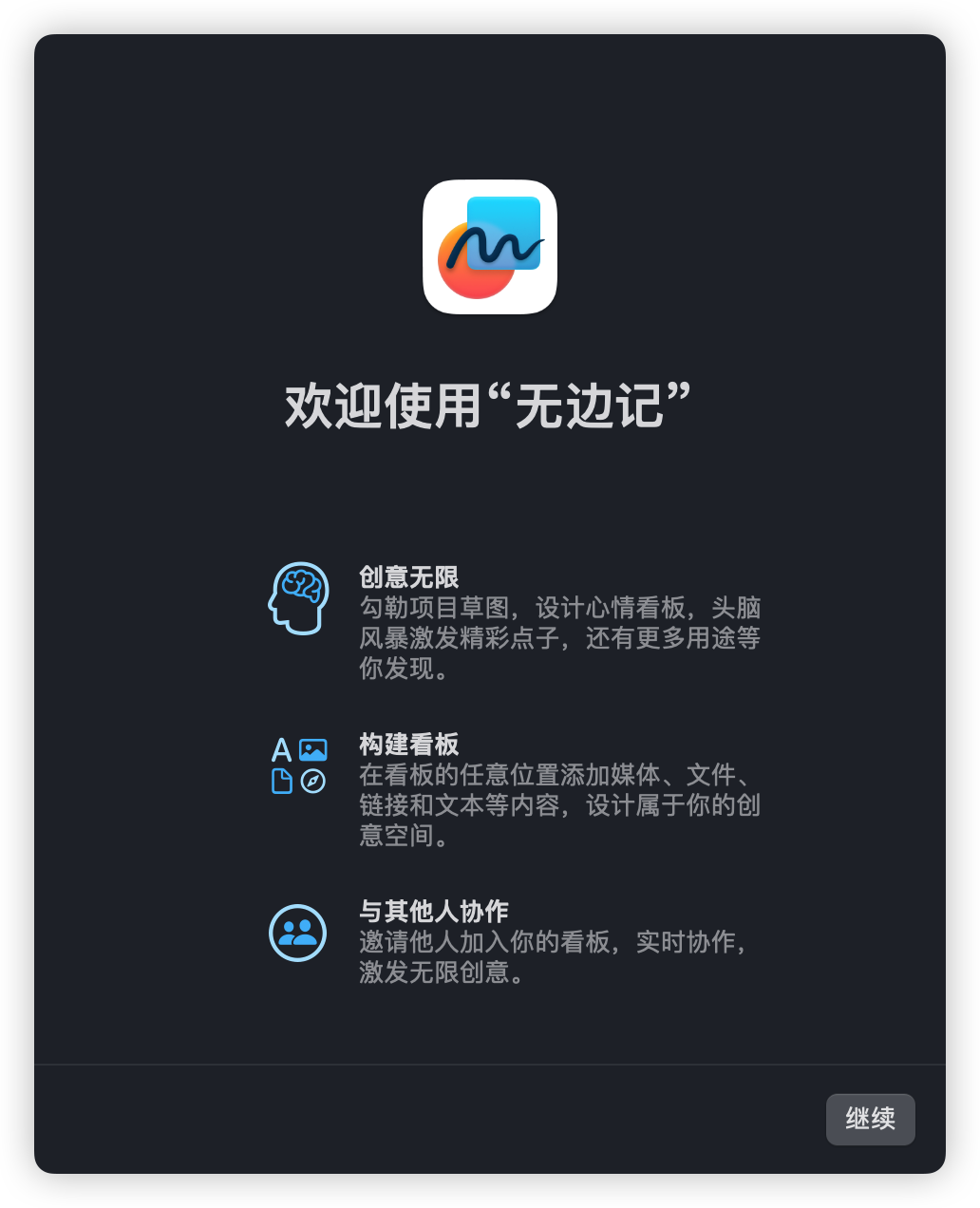Click the collaboration people icon beside 与其他人协作
Image resolution: width=980 pixels, height=1208 pixels.
tap(298, 932)
